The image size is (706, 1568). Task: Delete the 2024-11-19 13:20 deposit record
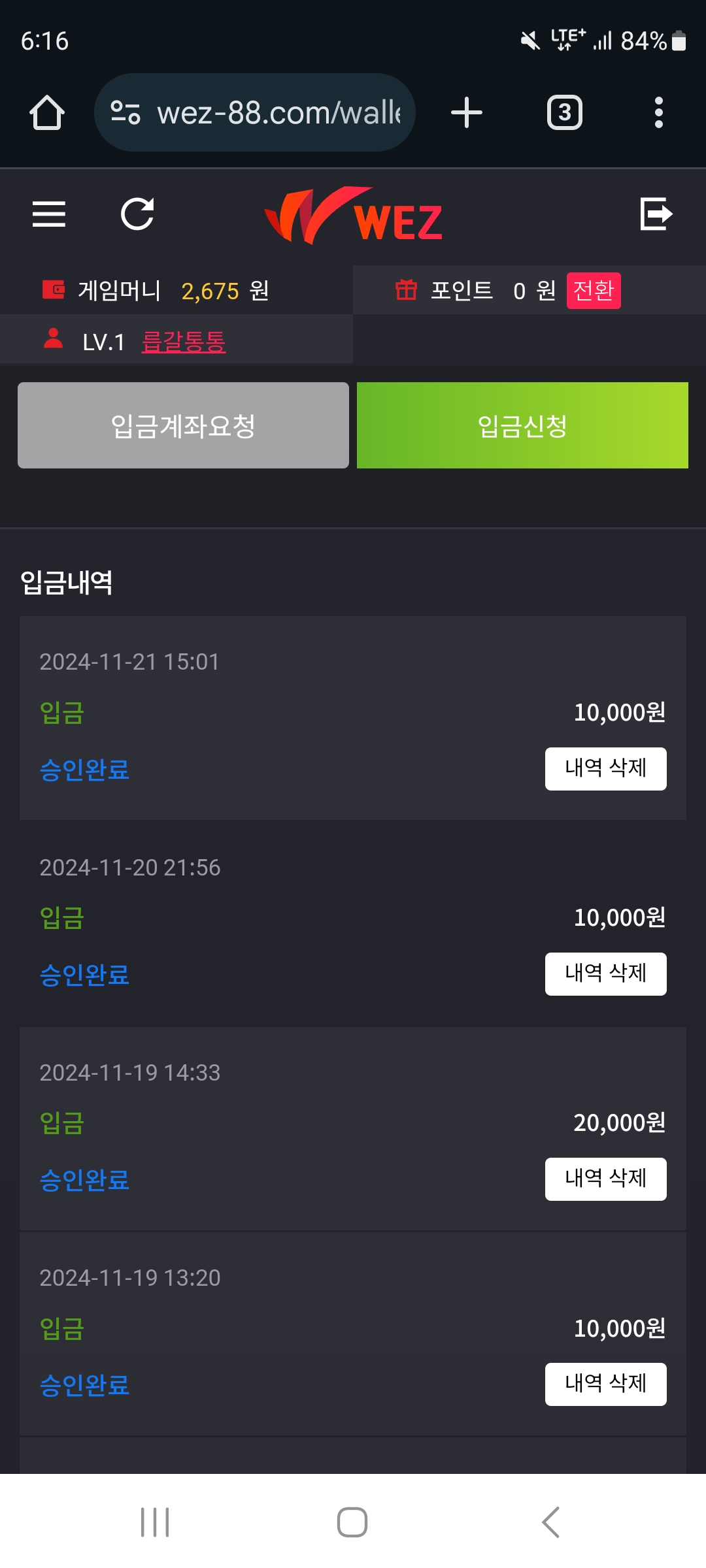pyautogui.click(x=605, y=1384)
